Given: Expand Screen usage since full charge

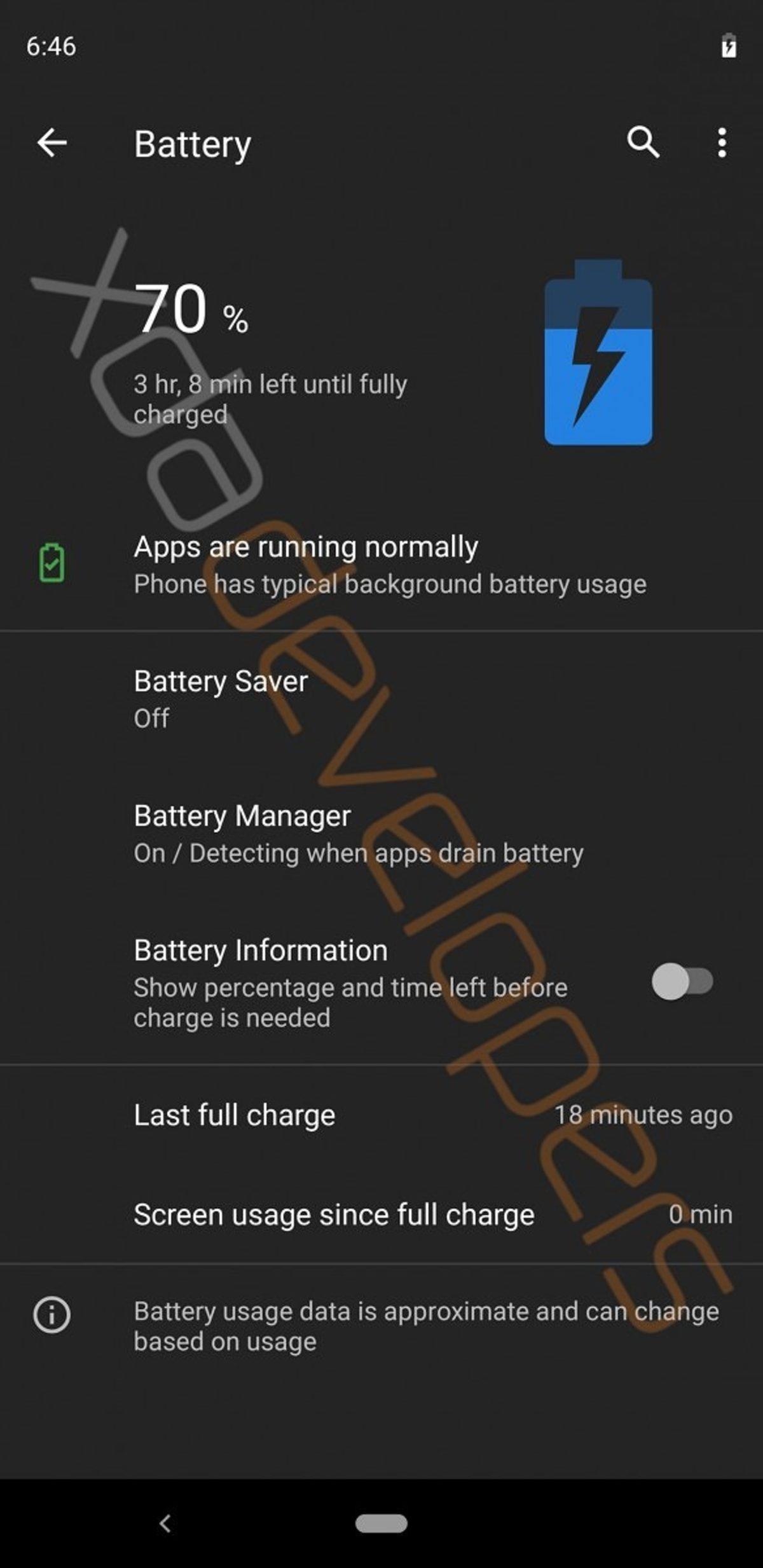Looking at the screenshot, I should (x=381, y=1213).
